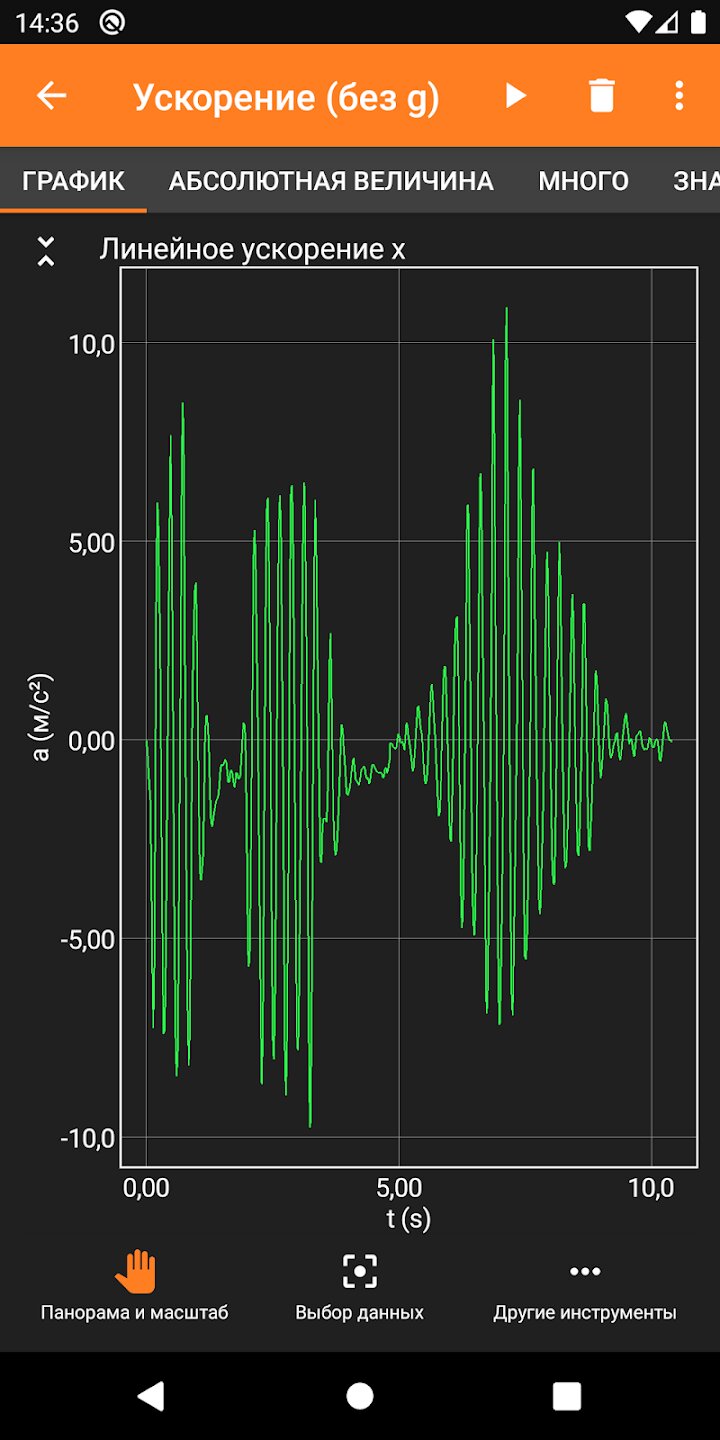
Task: Switch to the АБСОЛЮТНАЯ ВЕЛИЧИНА tab
Action: pos(331,181)
